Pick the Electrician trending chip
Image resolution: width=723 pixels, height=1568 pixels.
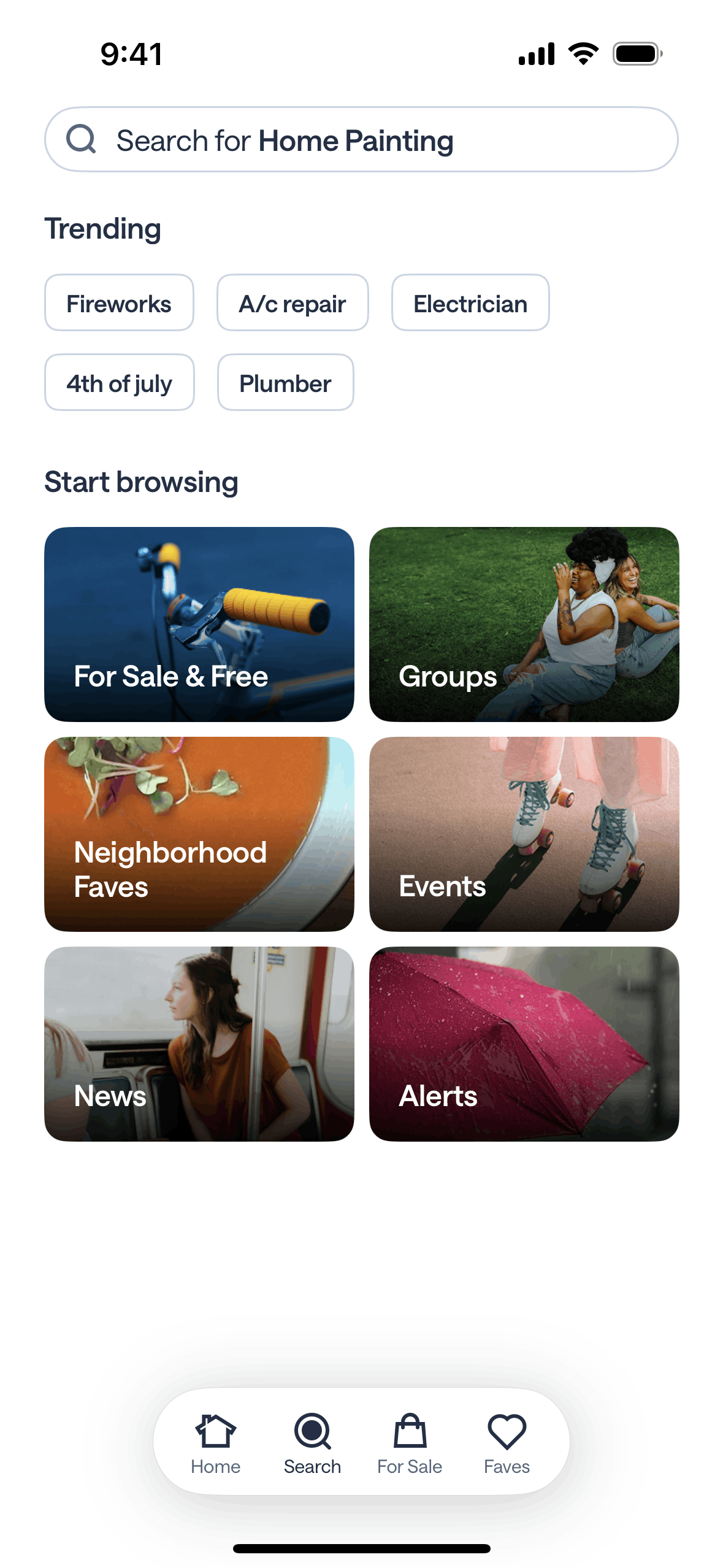click(470, 303)
